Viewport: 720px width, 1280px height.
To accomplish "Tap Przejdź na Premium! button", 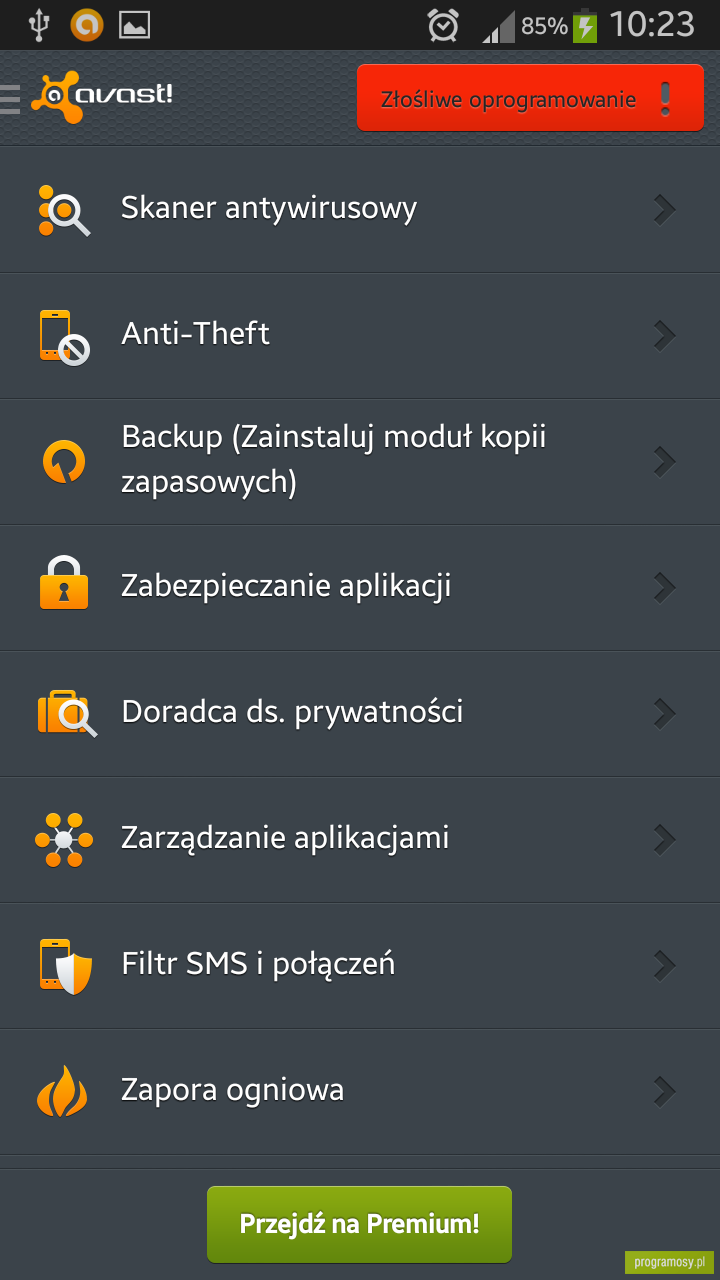I will pyautogui.click(x=359, y=1224).
